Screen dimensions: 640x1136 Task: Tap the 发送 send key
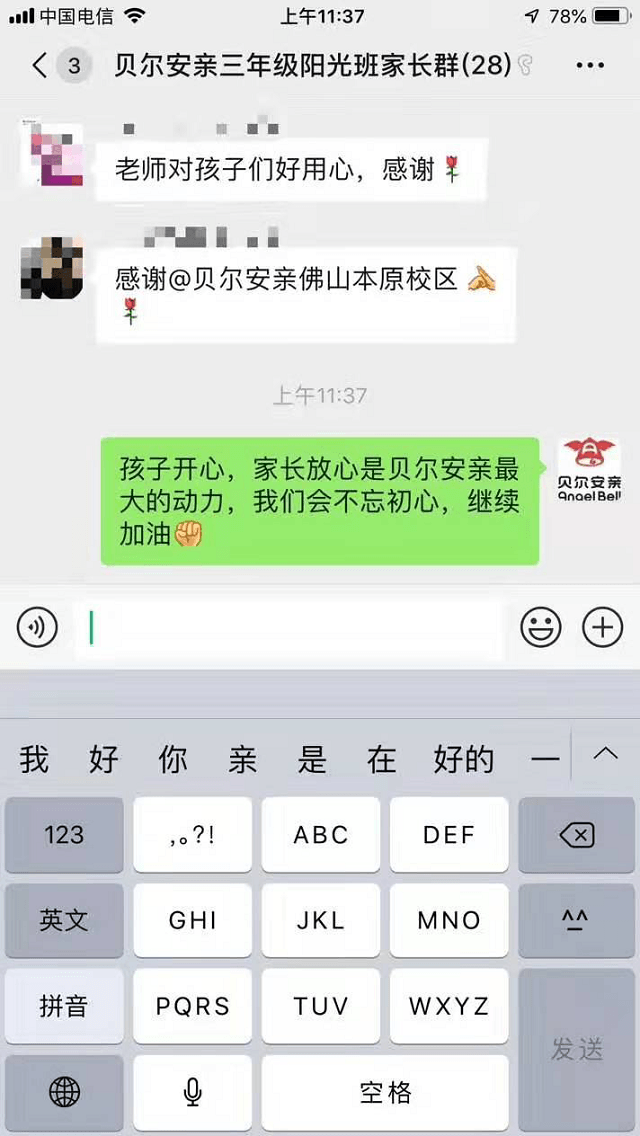pyautogui.click(x=576, y=1050)
